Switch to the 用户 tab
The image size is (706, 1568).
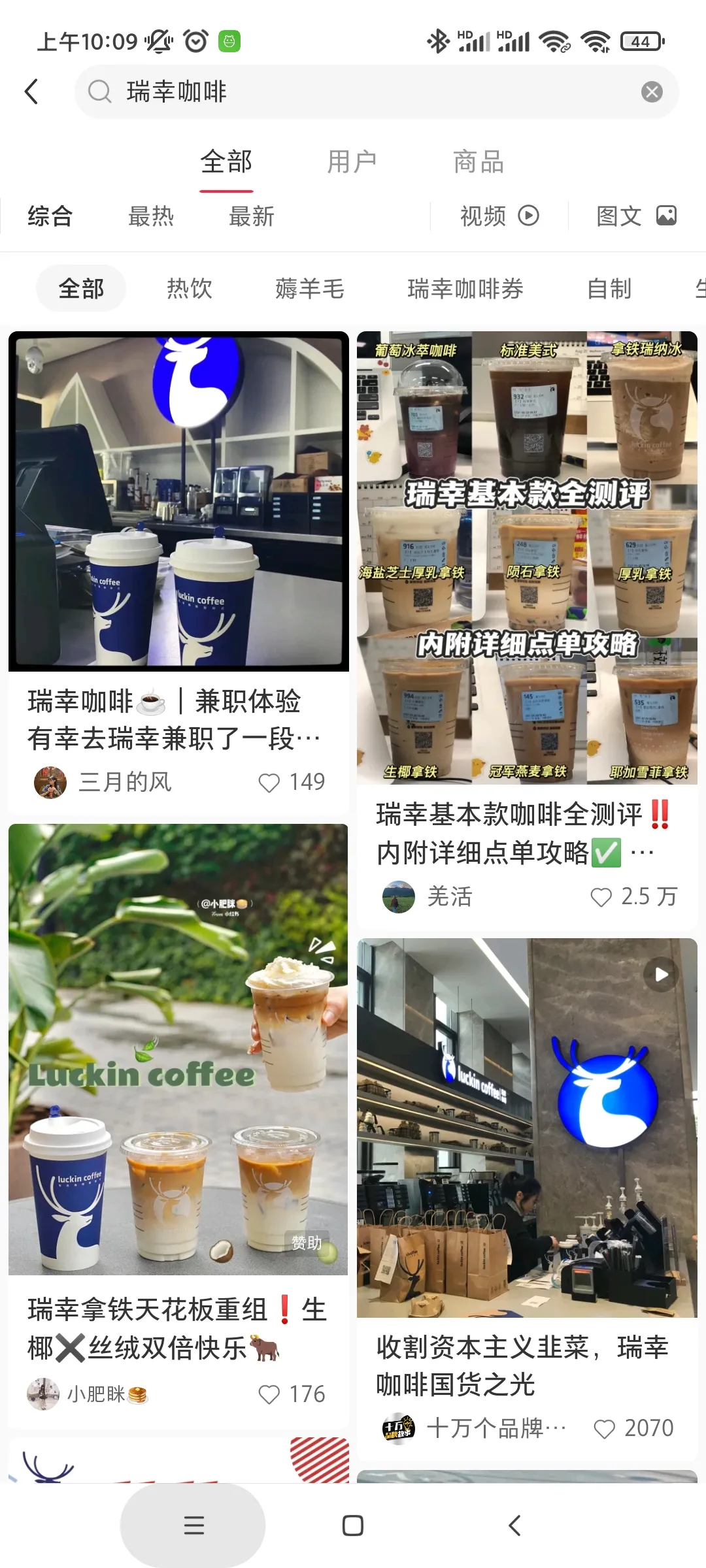coord(352,161)
